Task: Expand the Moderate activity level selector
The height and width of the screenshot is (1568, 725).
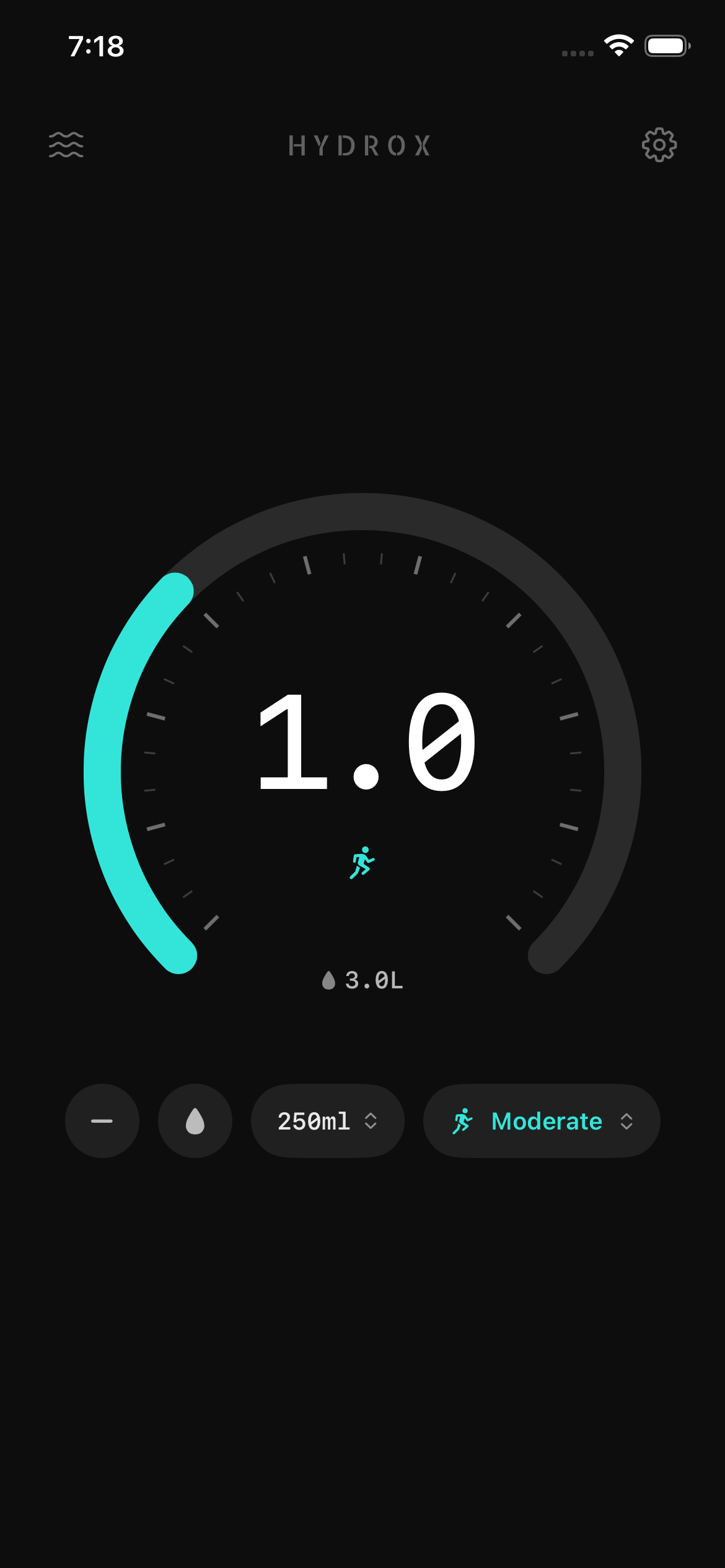Action: 541,1122
